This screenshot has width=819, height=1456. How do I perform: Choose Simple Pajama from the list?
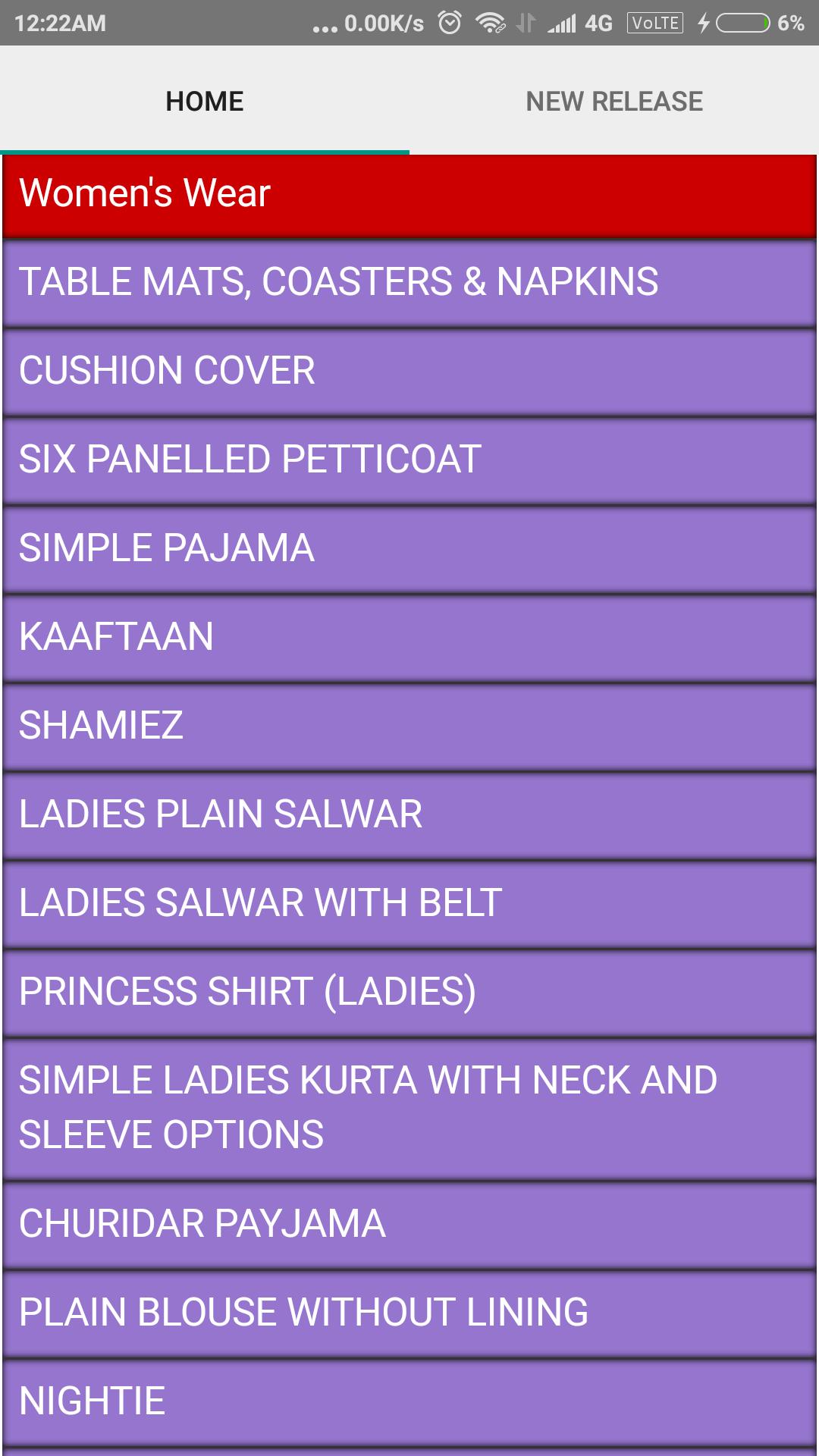point(409,549)
